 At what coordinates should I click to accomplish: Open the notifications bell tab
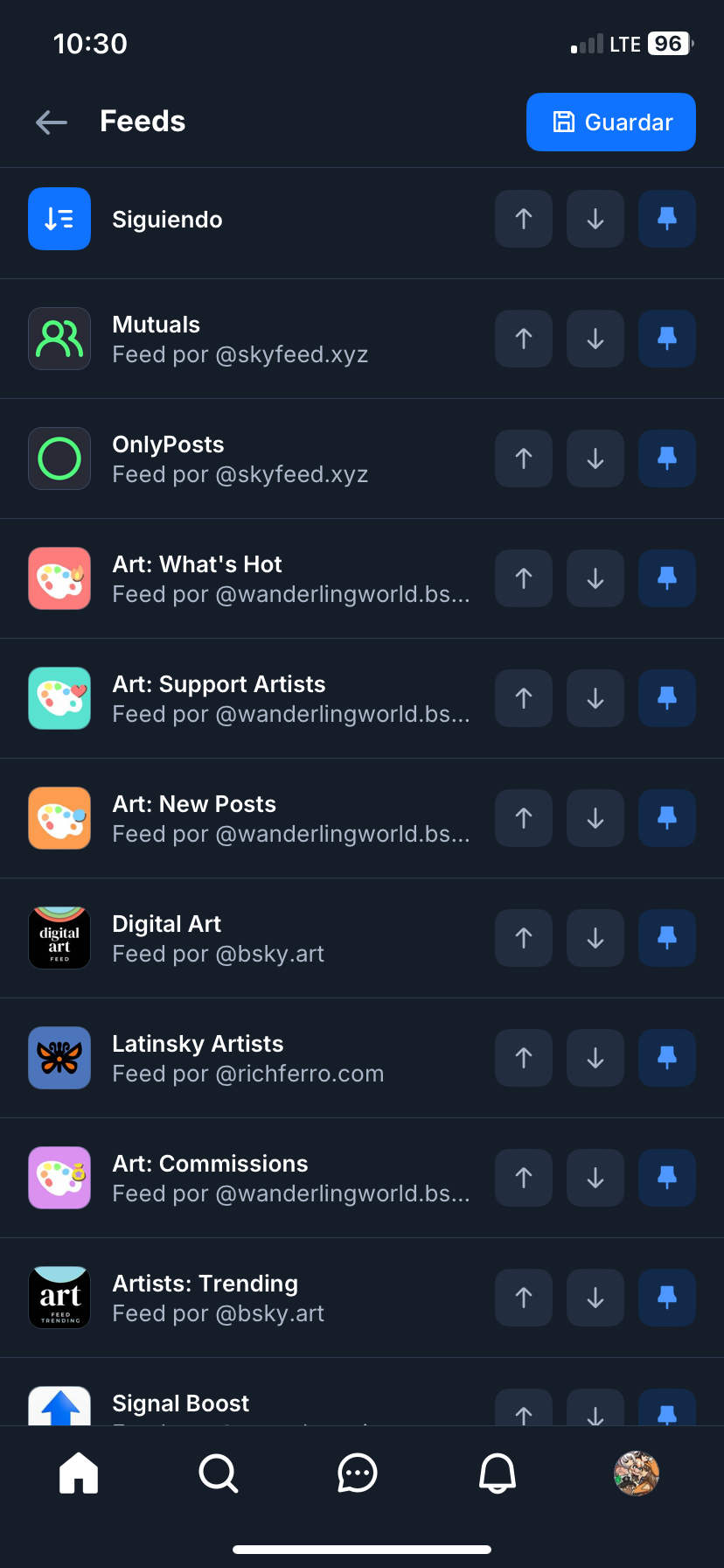pyautogui.click(x=498, y=1473)
